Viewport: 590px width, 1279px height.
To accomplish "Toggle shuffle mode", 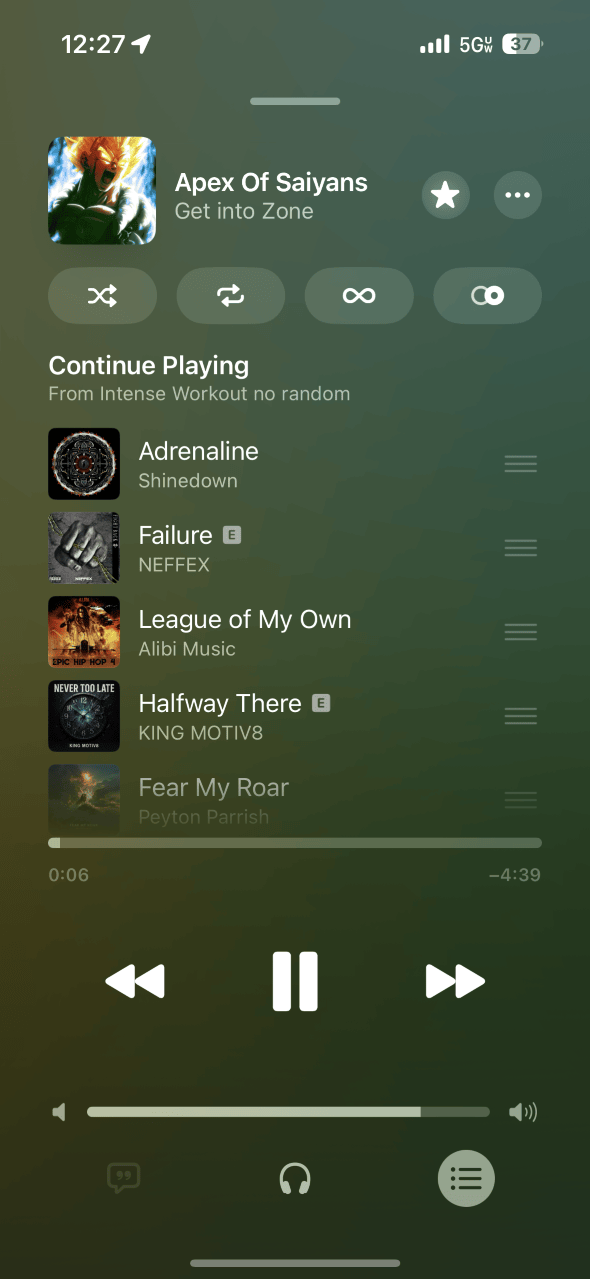I will point(102,296).
